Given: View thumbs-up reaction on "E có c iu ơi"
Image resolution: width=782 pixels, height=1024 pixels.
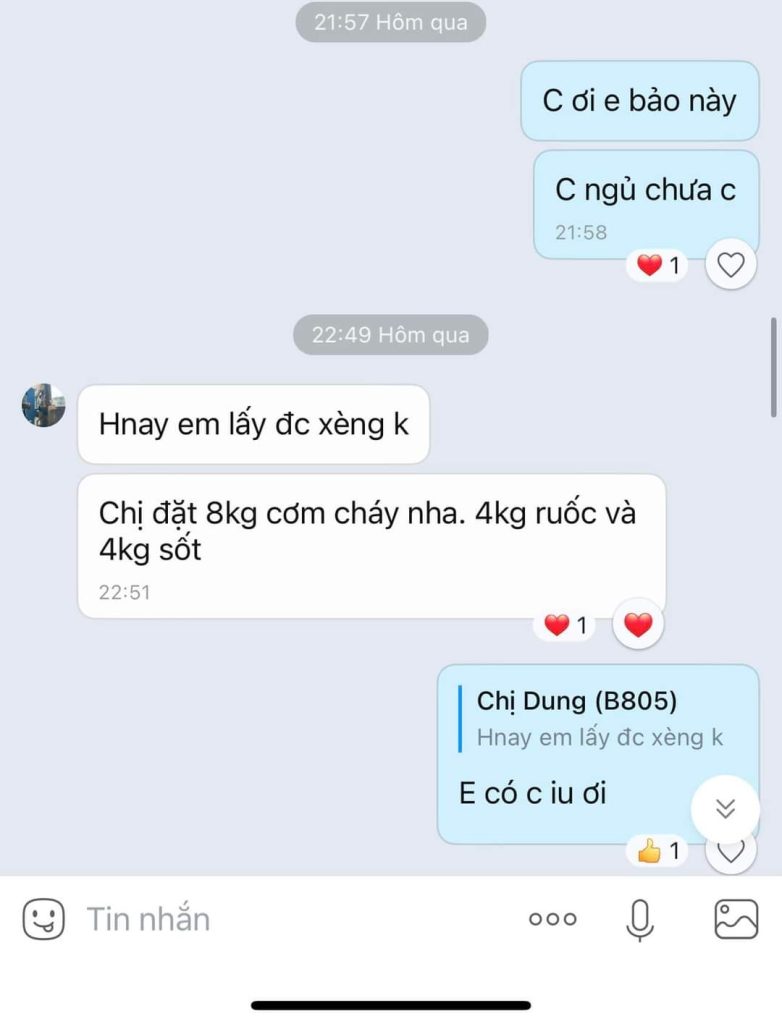Looking at the screenshot, I should 658,851.
